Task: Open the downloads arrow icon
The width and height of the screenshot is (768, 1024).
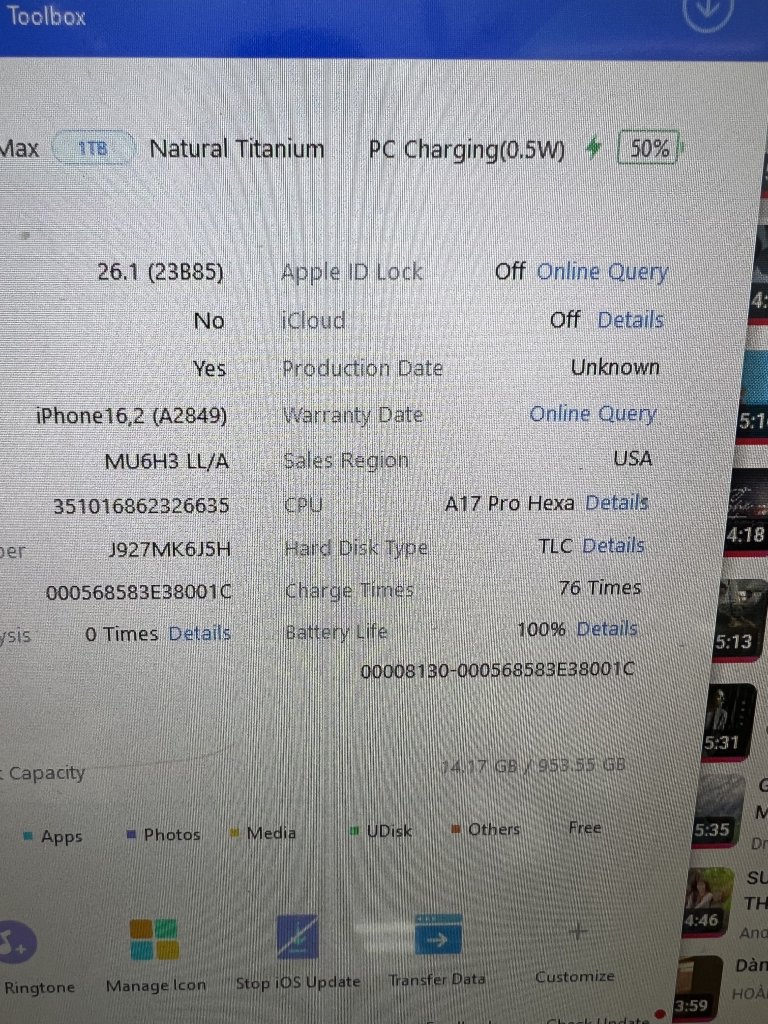Action: tap(707, 12)
